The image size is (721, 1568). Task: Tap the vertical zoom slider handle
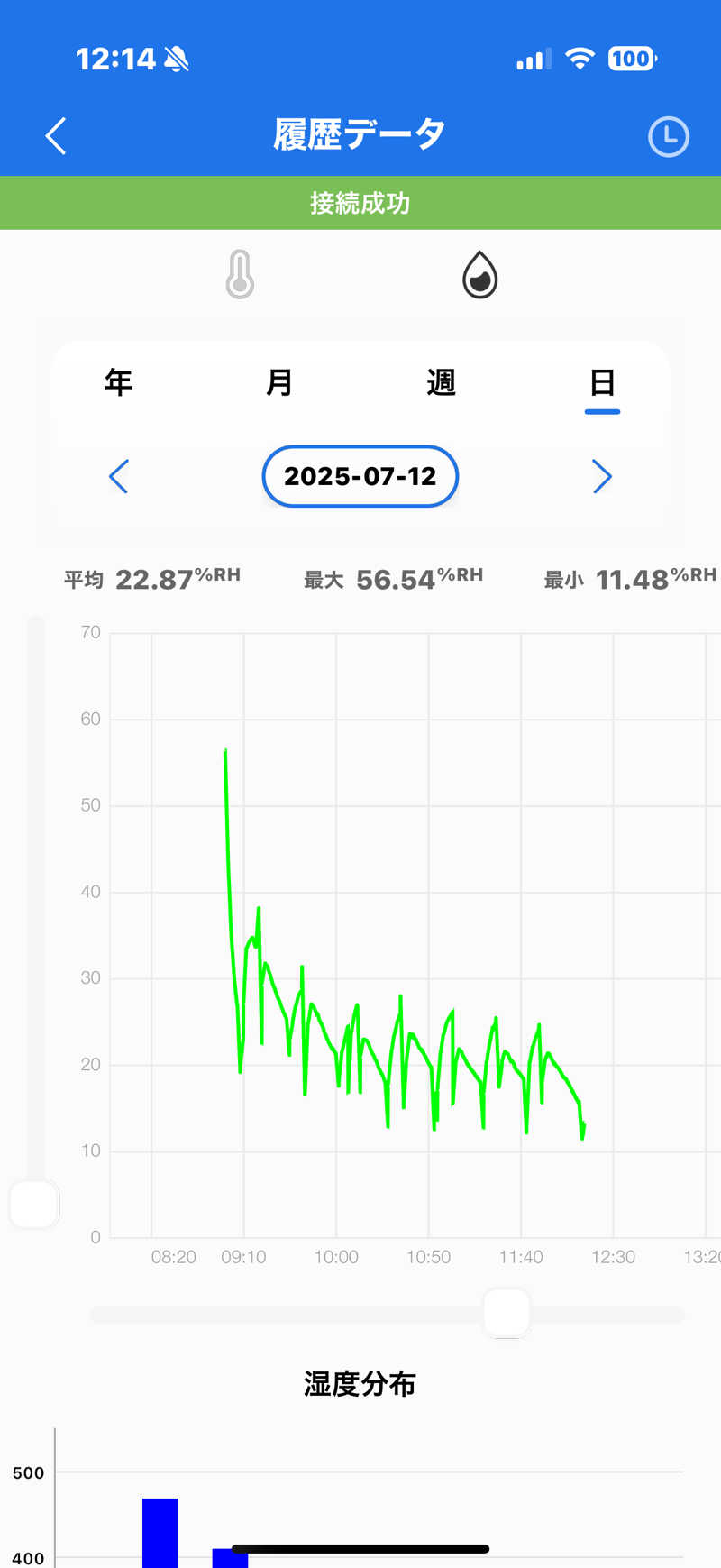point(34,1204)
